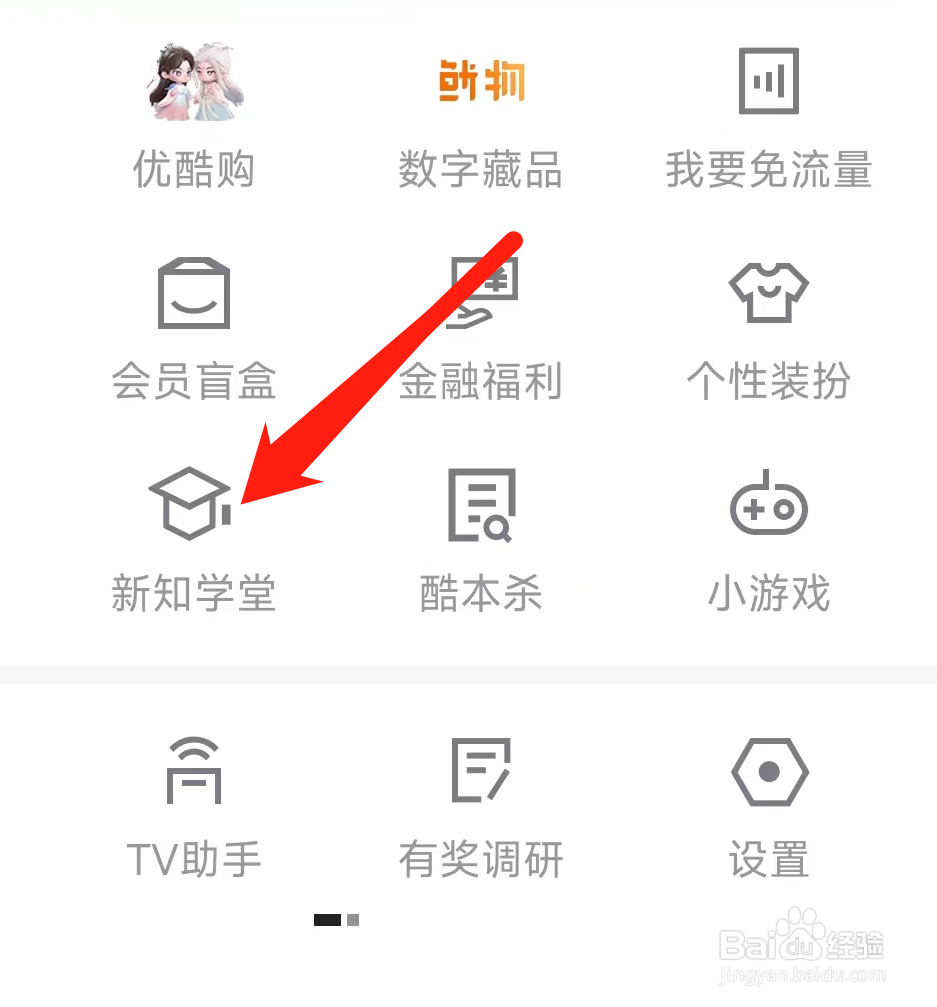Tap the 有奖调研 survey pencil icon
The height and width of the screenshot is (1007, 937).
click(481, 773)
